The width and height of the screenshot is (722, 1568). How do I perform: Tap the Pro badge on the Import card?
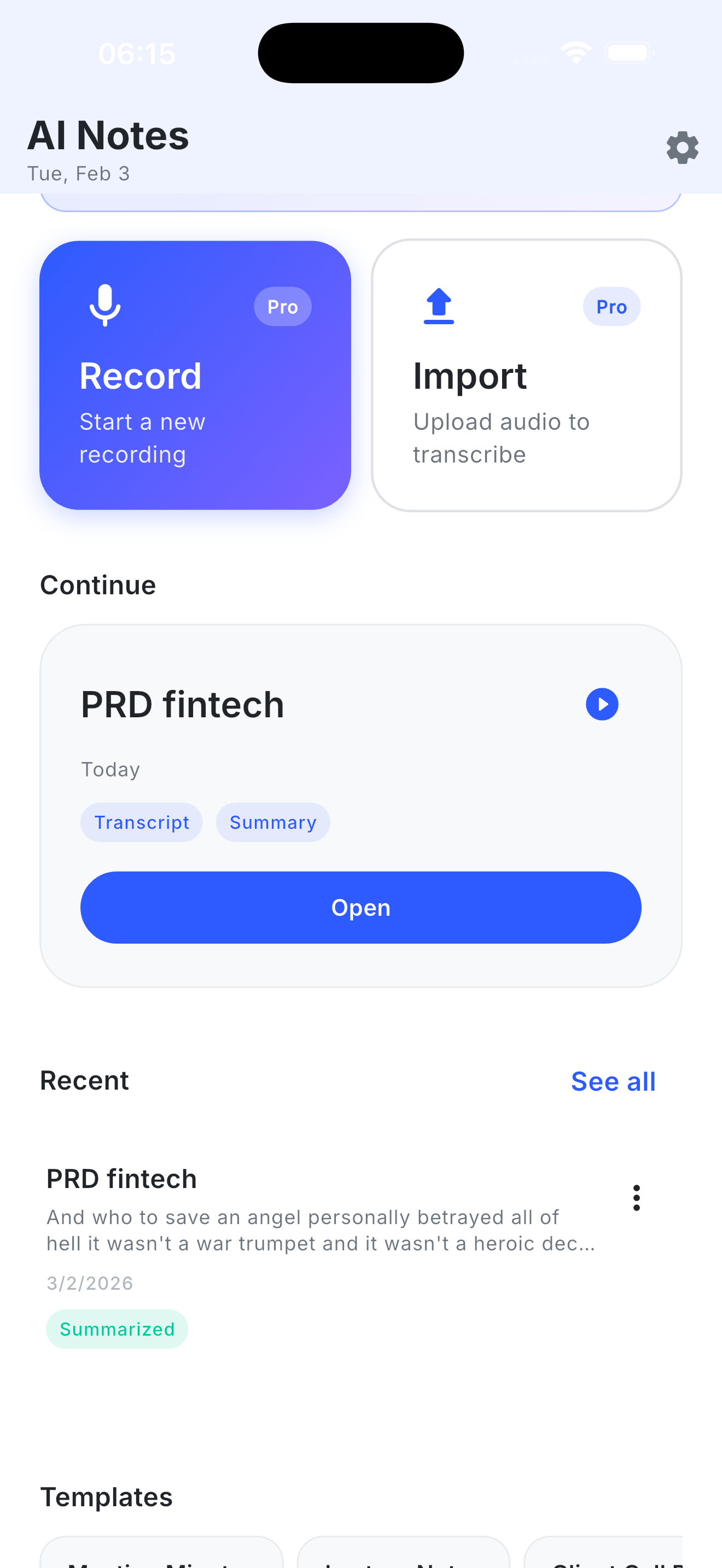tap(611, 307)
